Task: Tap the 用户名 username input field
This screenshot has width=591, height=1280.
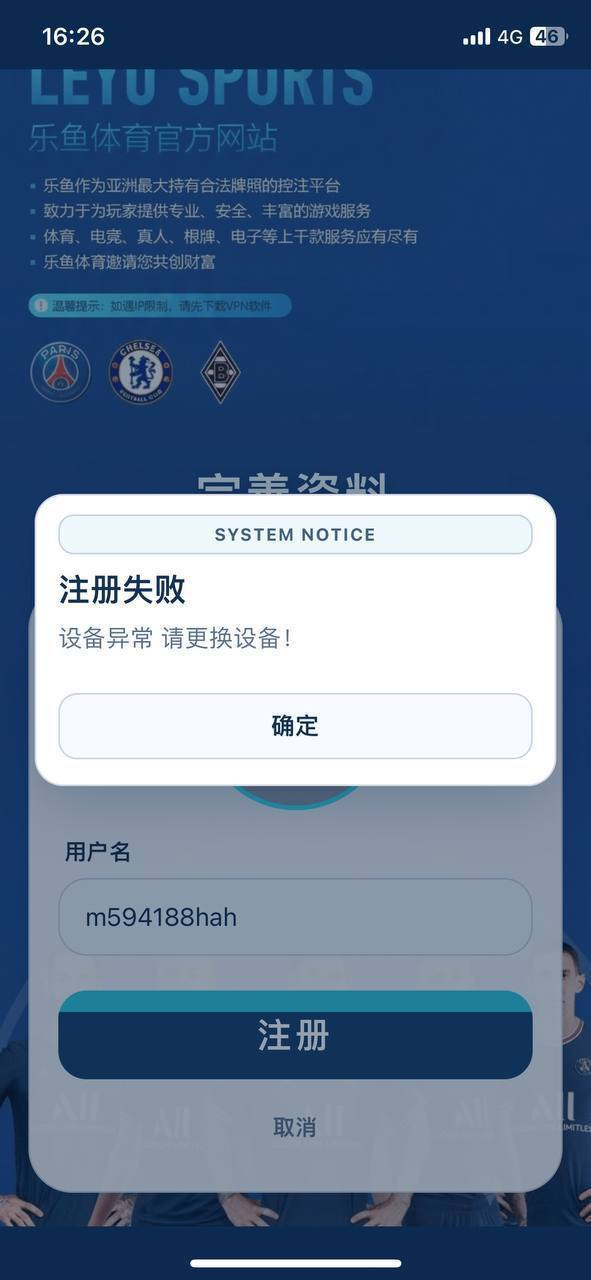Action: pyautogui.click(x=295, y=917)
